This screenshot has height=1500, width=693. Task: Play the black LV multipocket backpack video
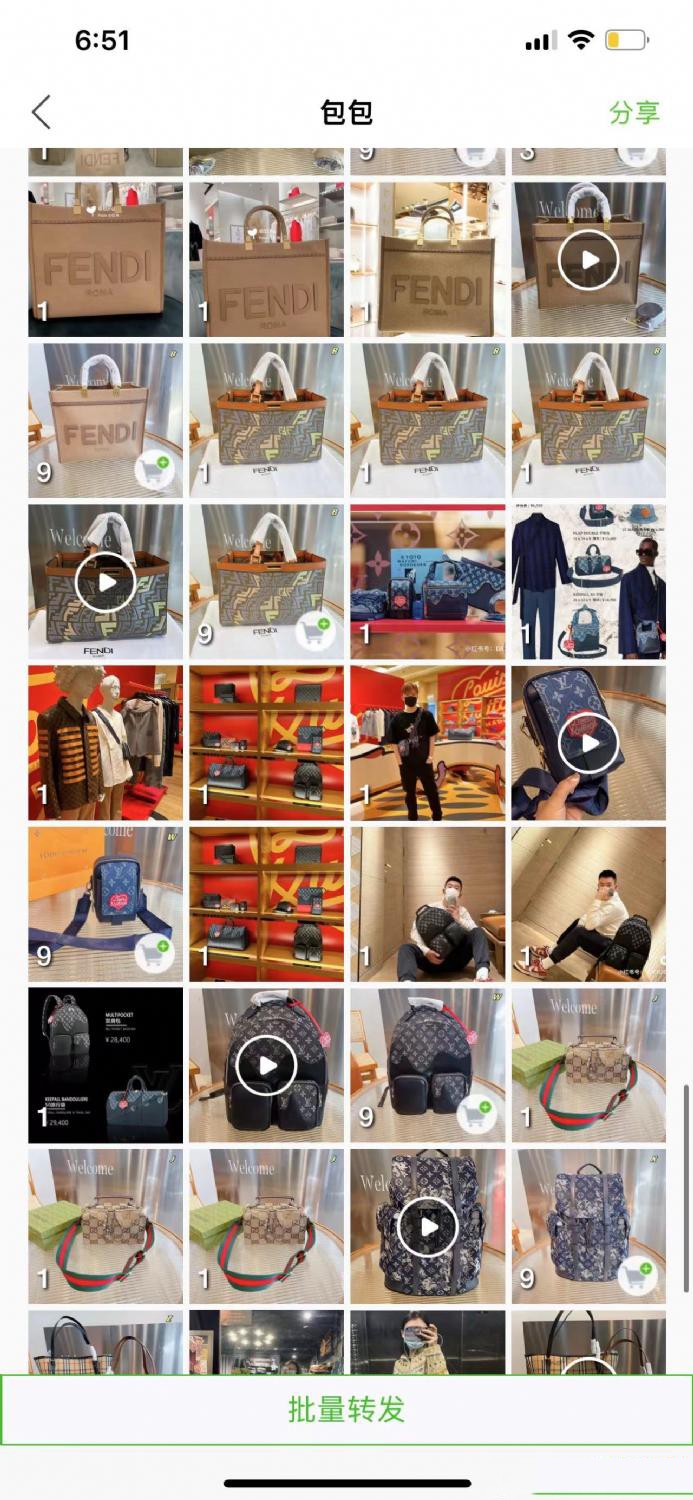pos(266,1064)
